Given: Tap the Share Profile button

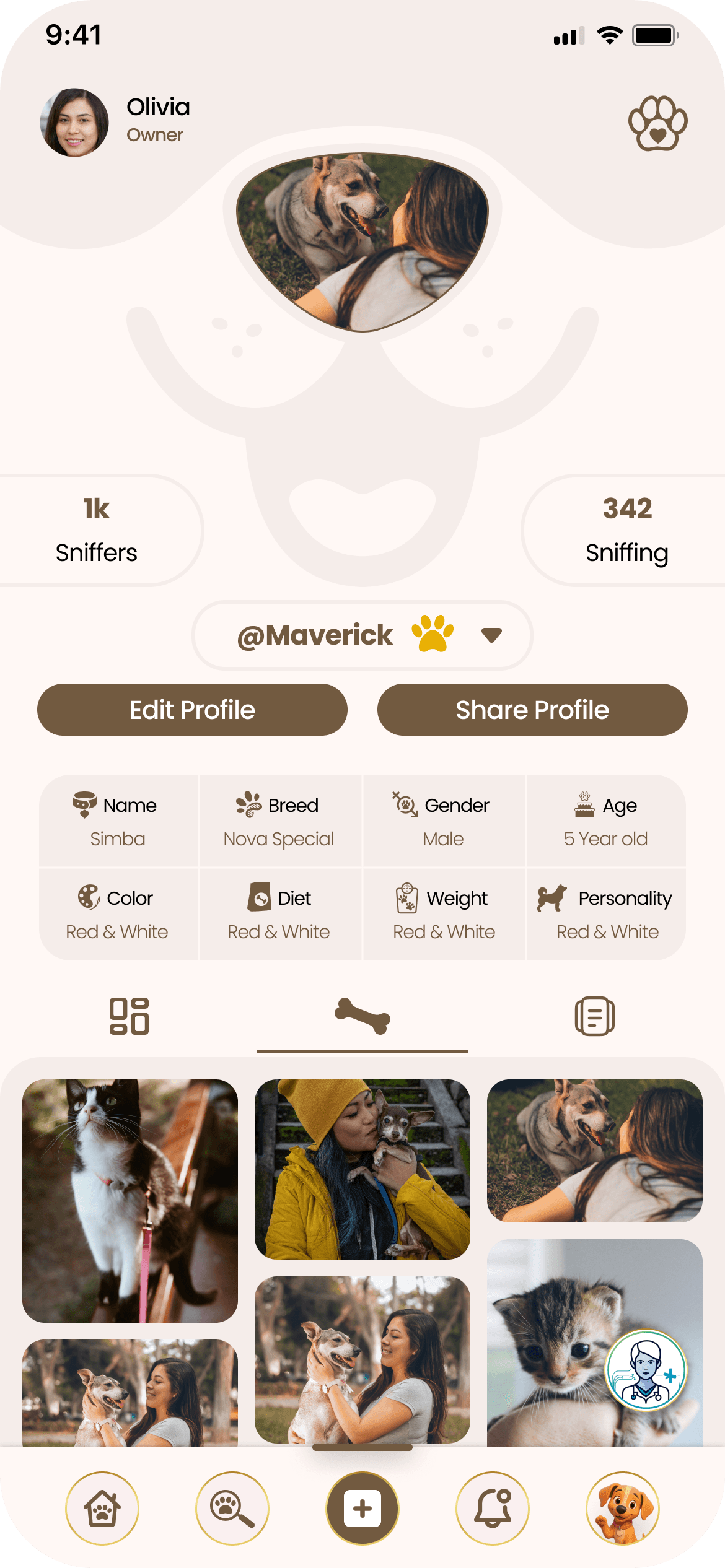Looking at the screenshot, I should tap(532, 710).
